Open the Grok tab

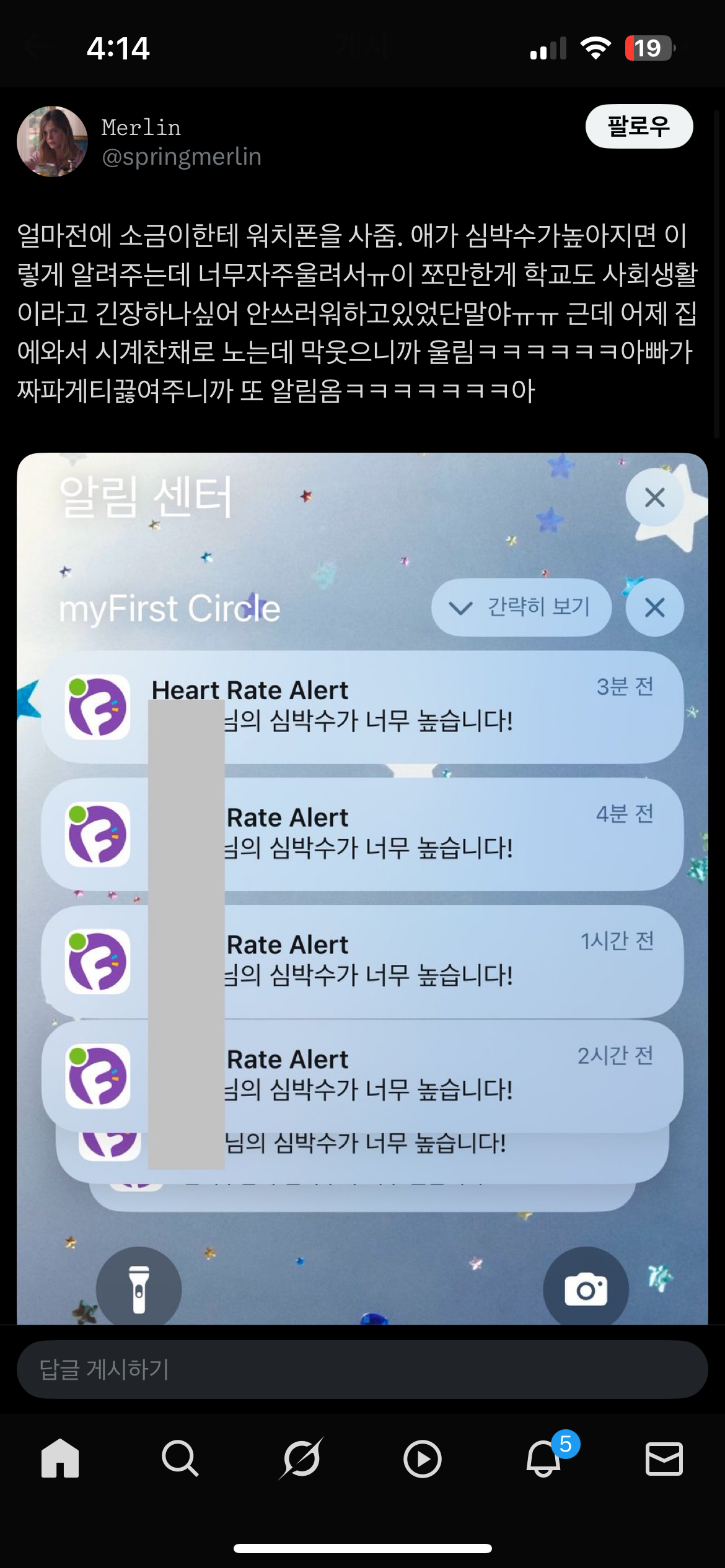(302, 1458)
